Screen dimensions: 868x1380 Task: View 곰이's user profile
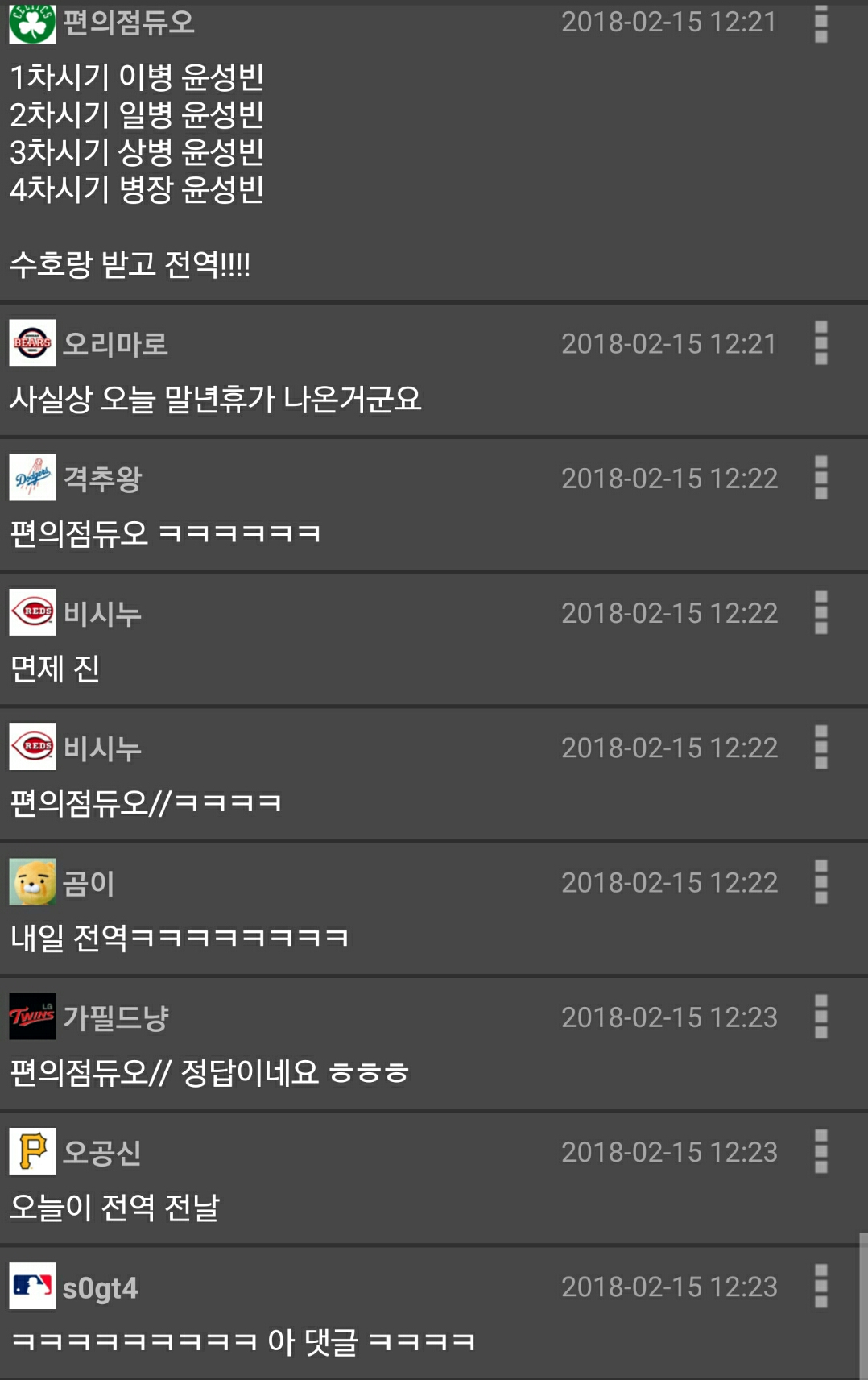tap(89, 883)
